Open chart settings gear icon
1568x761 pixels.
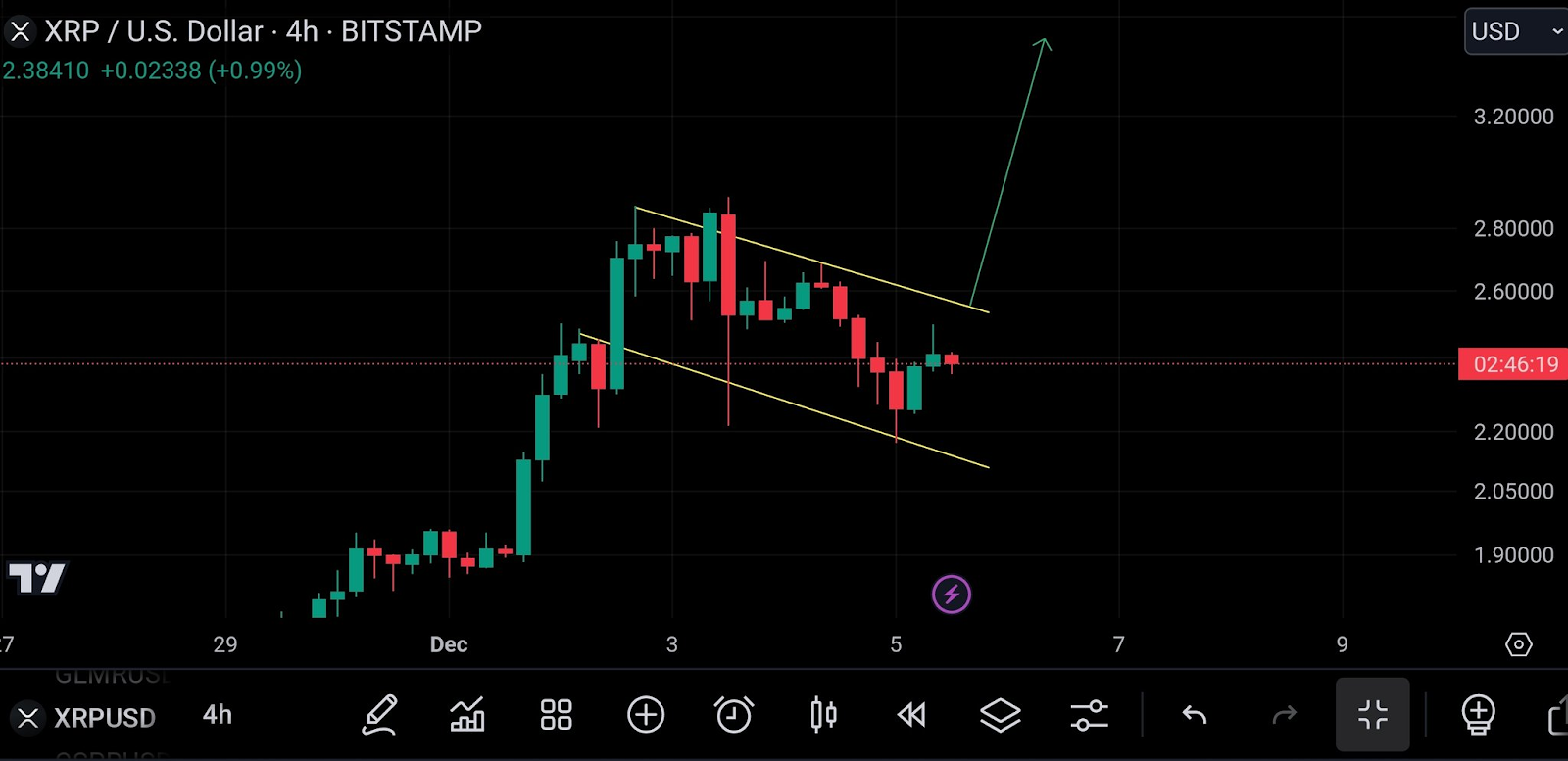(1518, 644)
